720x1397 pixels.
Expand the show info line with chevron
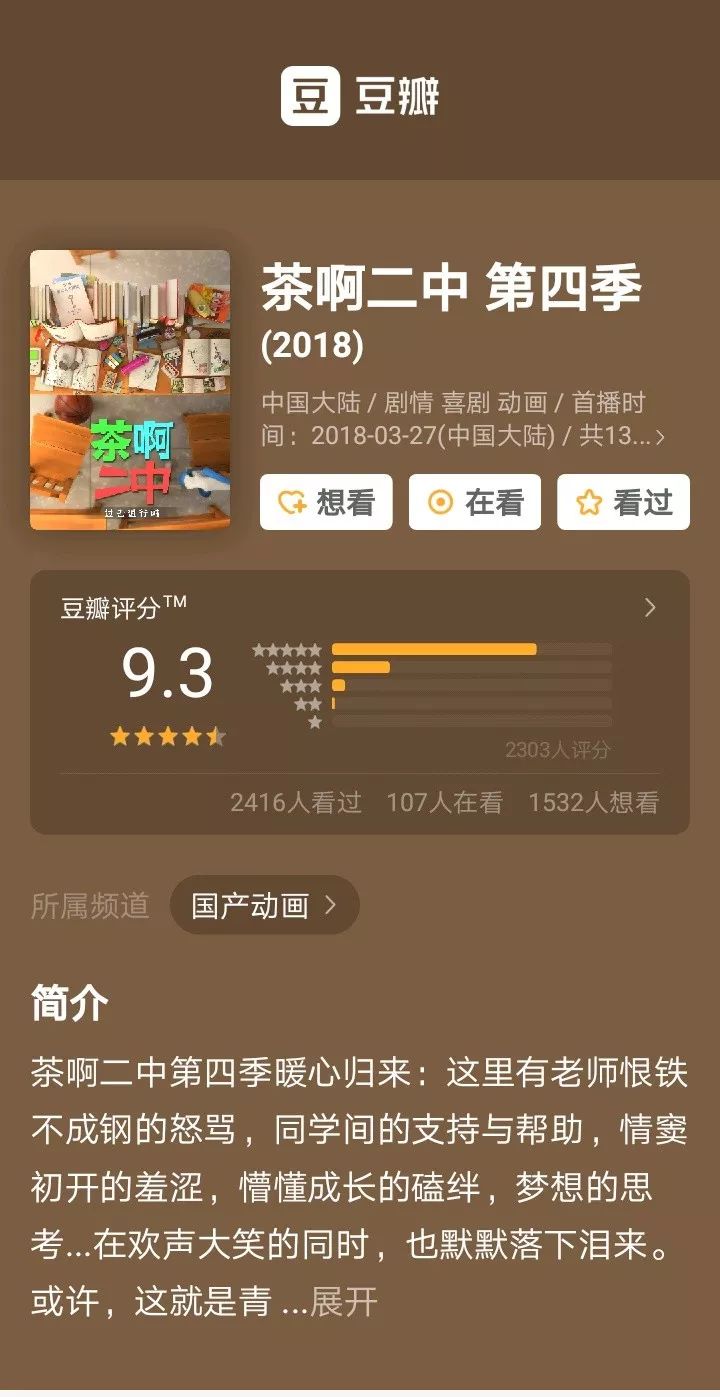(x=659, y=437)
